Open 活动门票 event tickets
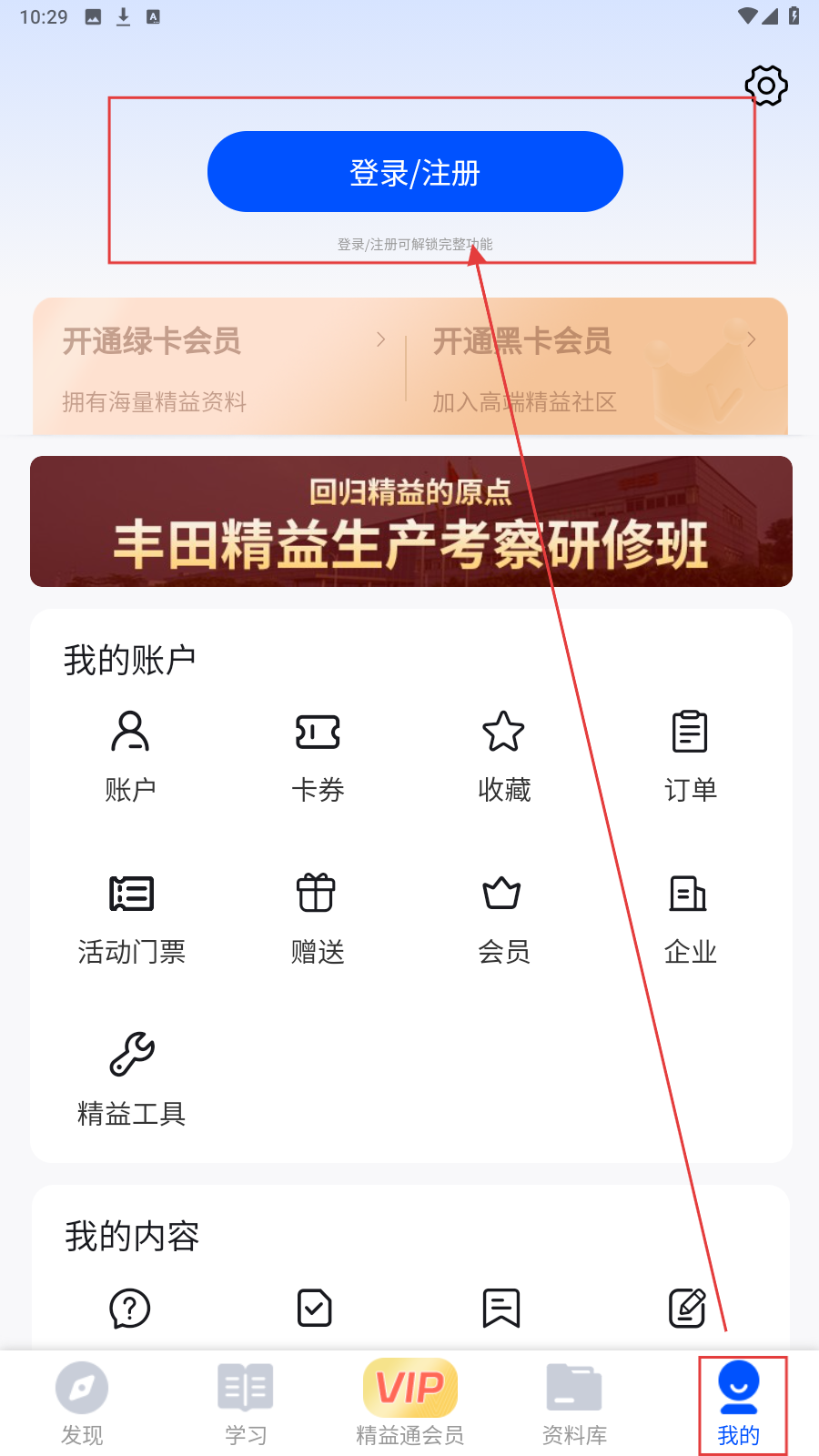This screenshot has width=819, height=1456. tap(131, 915)
